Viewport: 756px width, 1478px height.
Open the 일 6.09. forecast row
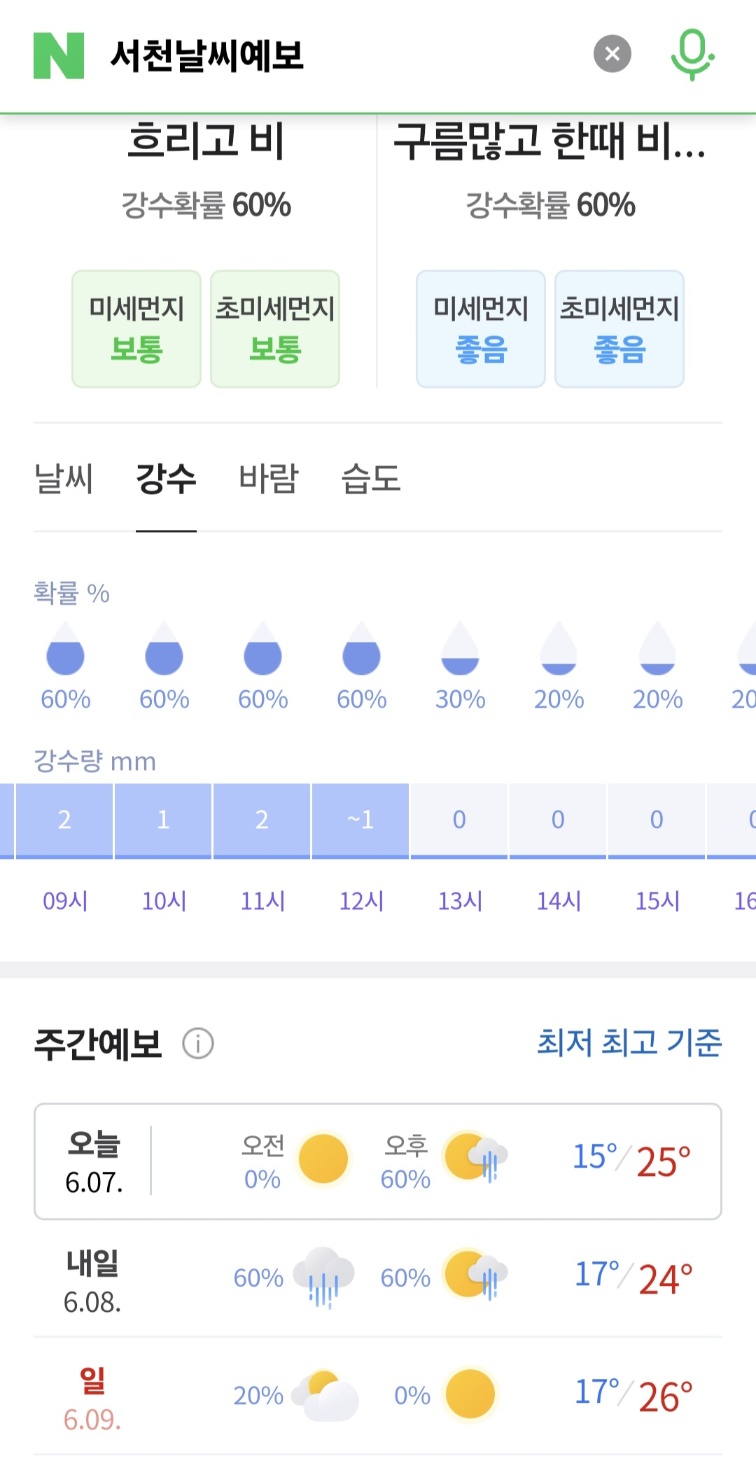378,1395
